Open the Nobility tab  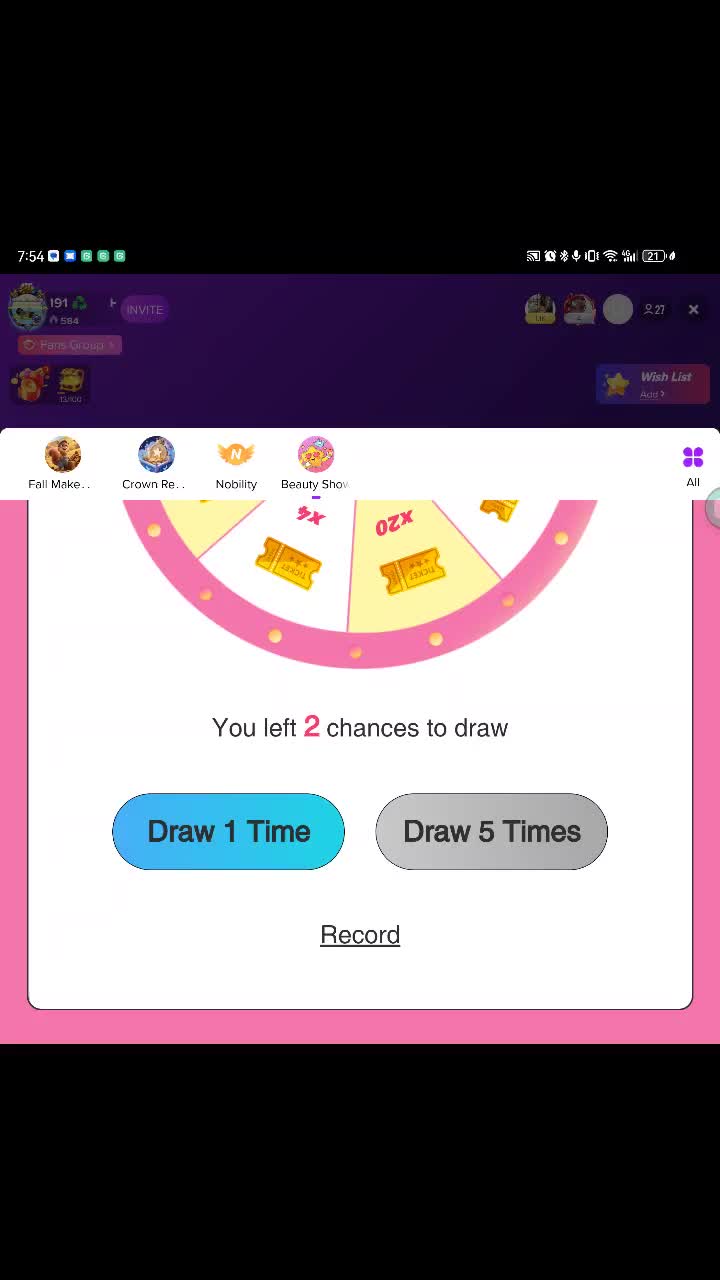click(236, 464)
